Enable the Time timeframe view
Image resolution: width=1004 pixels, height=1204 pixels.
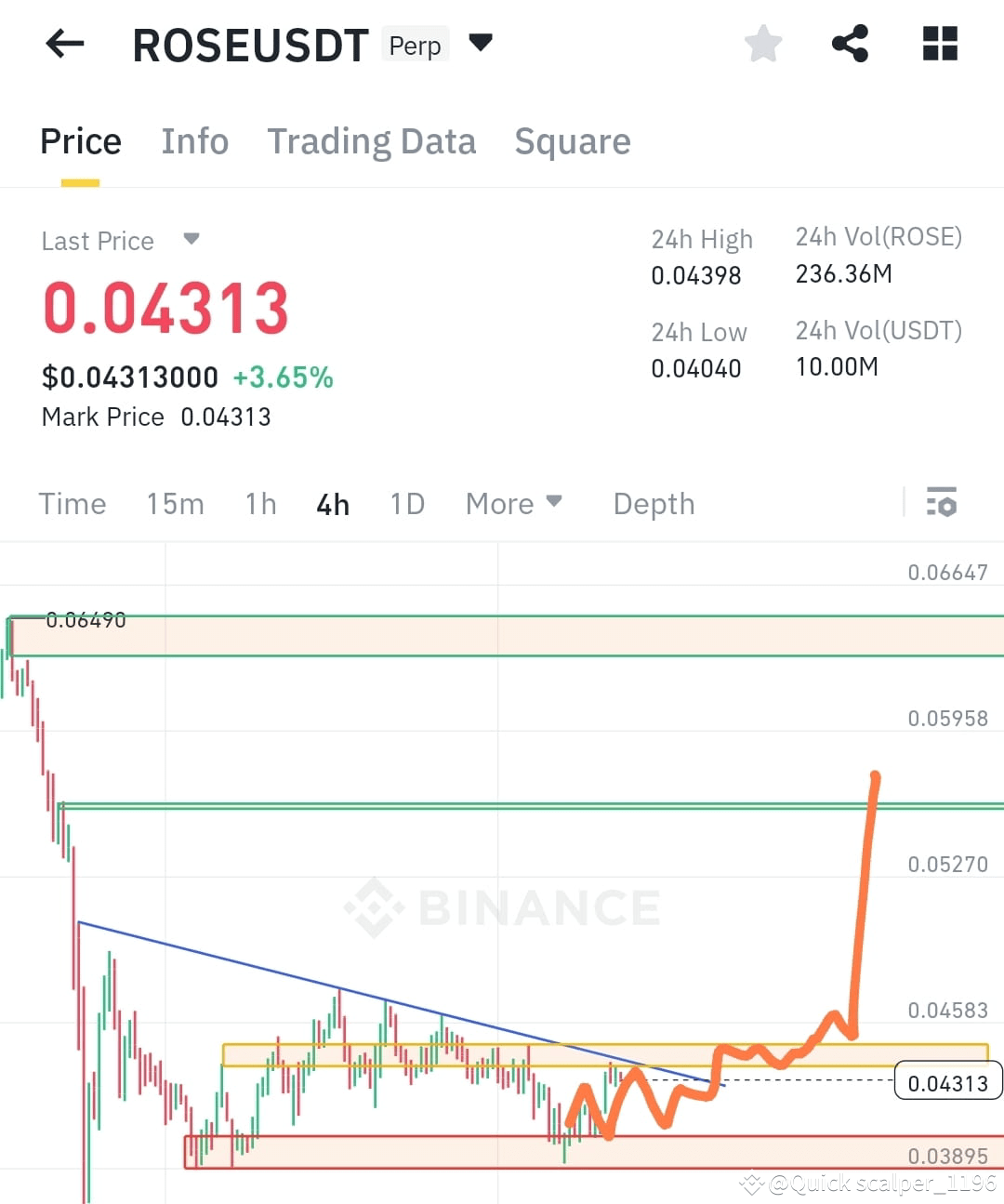click(73, 503)
